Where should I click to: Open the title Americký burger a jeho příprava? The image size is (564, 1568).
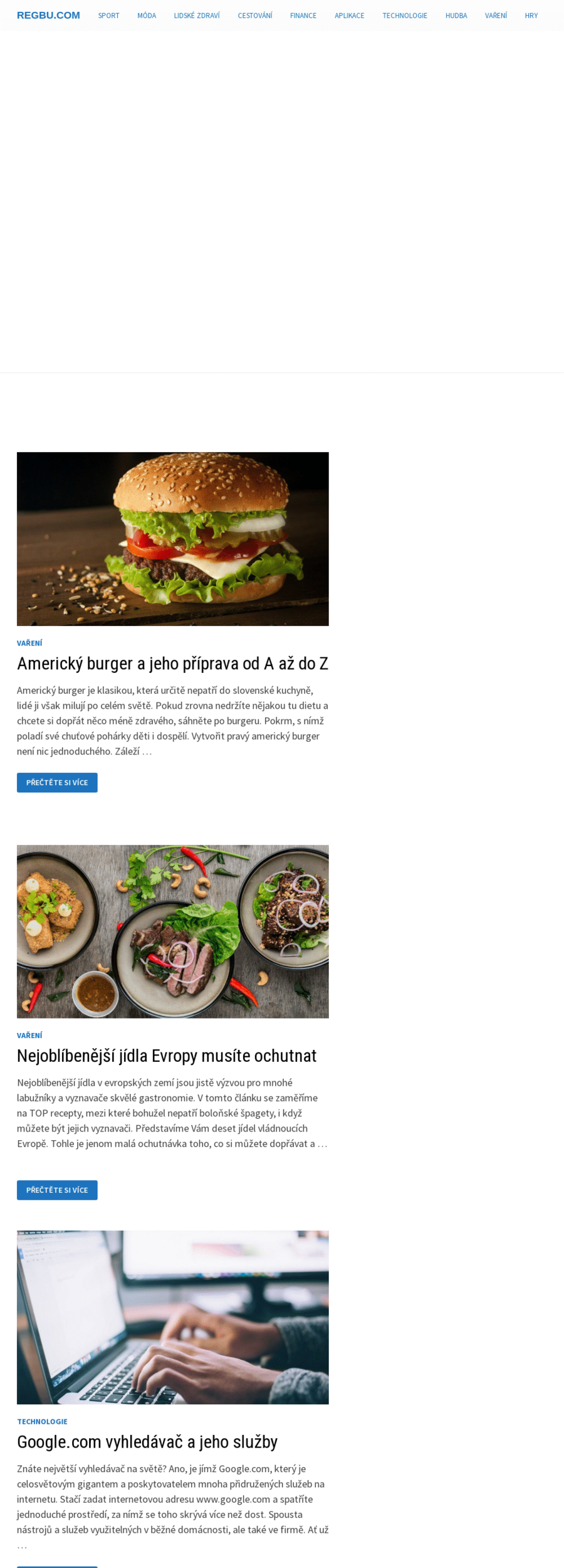[x=172, y=664]
